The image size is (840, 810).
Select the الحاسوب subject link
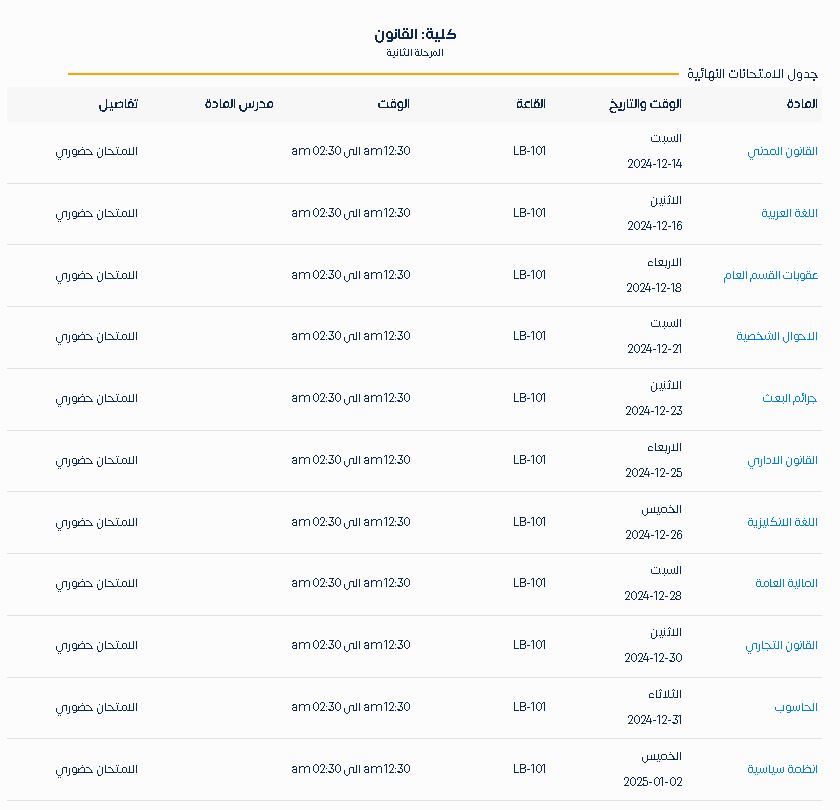point(795,708)
